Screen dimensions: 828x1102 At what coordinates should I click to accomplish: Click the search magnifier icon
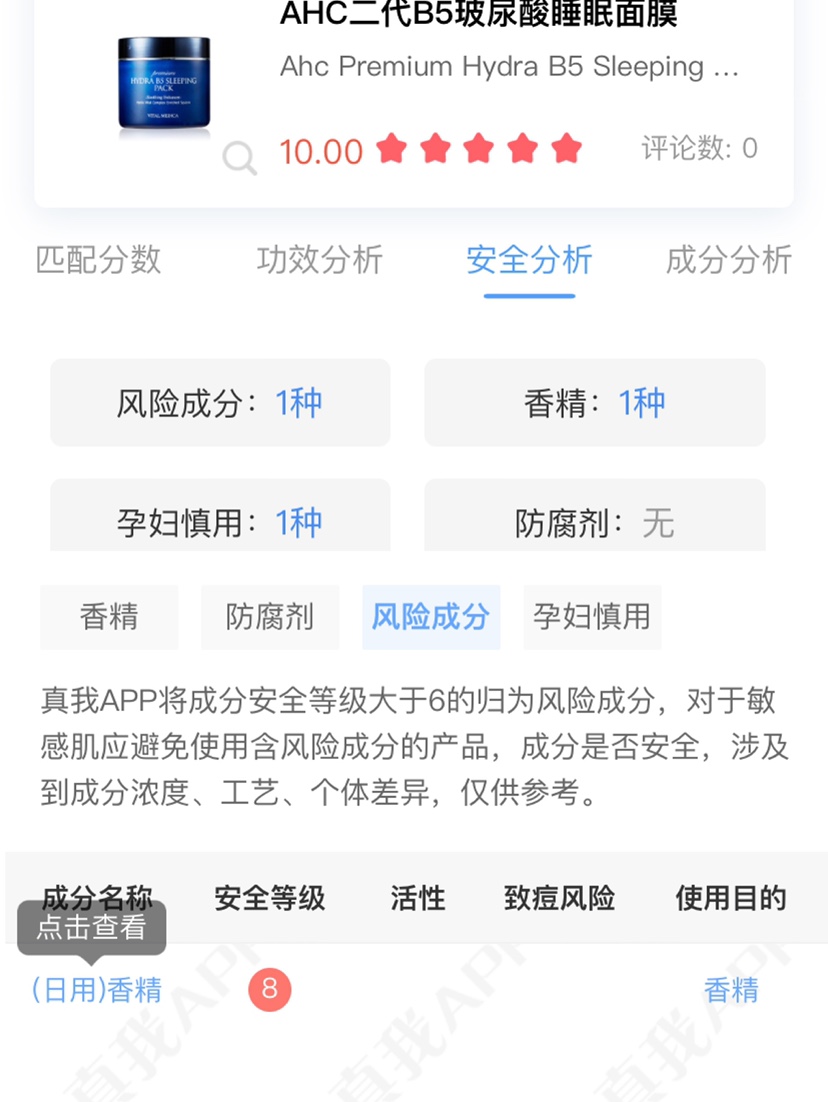(x=239, y=159)
